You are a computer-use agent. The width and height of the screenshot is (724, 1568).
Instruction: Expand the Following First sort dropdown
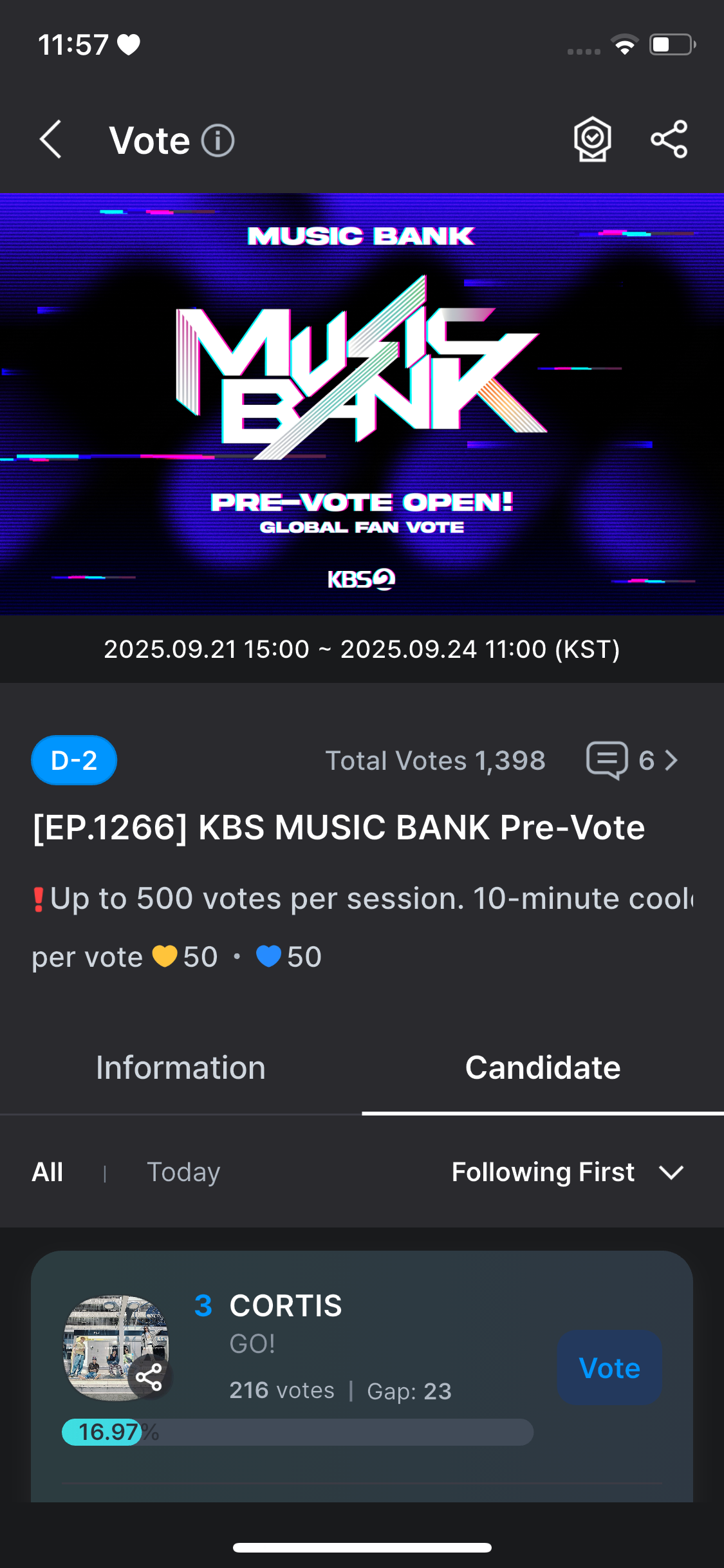(567, 1171)
